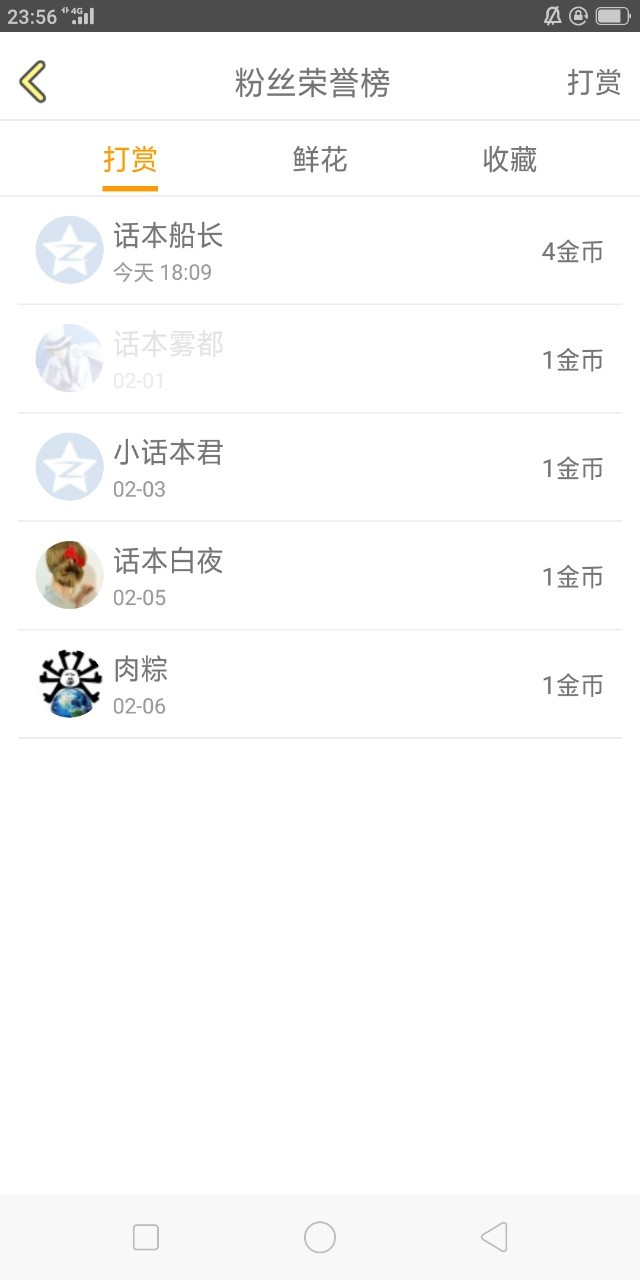Open the recent apps view
Screen dimensions: 640x1280
(x=146, y=1237)
